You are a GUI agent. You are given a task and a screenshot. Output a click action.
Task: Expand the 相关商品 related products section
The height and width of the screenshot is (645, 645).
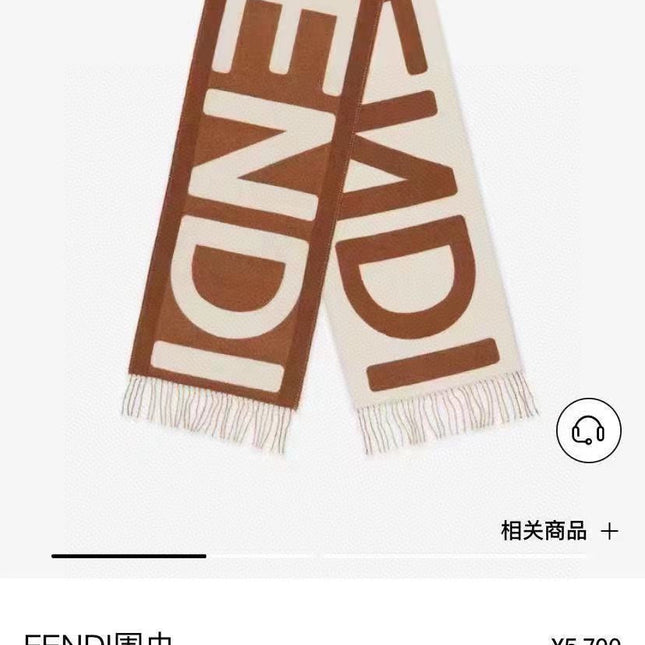tap(560, 531)
